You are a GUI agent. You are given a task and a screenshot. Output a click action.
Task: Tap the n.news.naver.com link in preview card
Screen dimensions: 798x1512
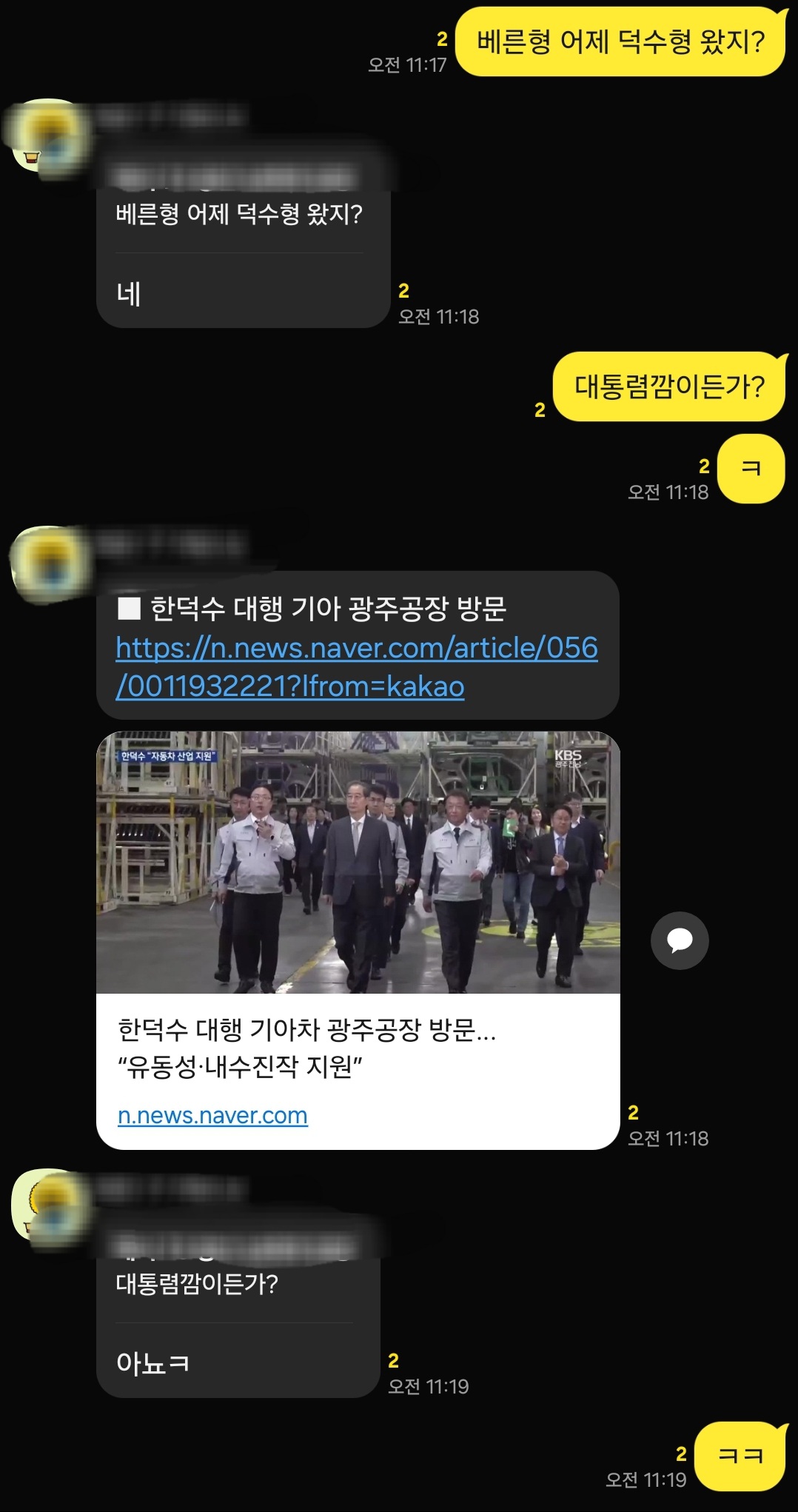click(212, 1115)
